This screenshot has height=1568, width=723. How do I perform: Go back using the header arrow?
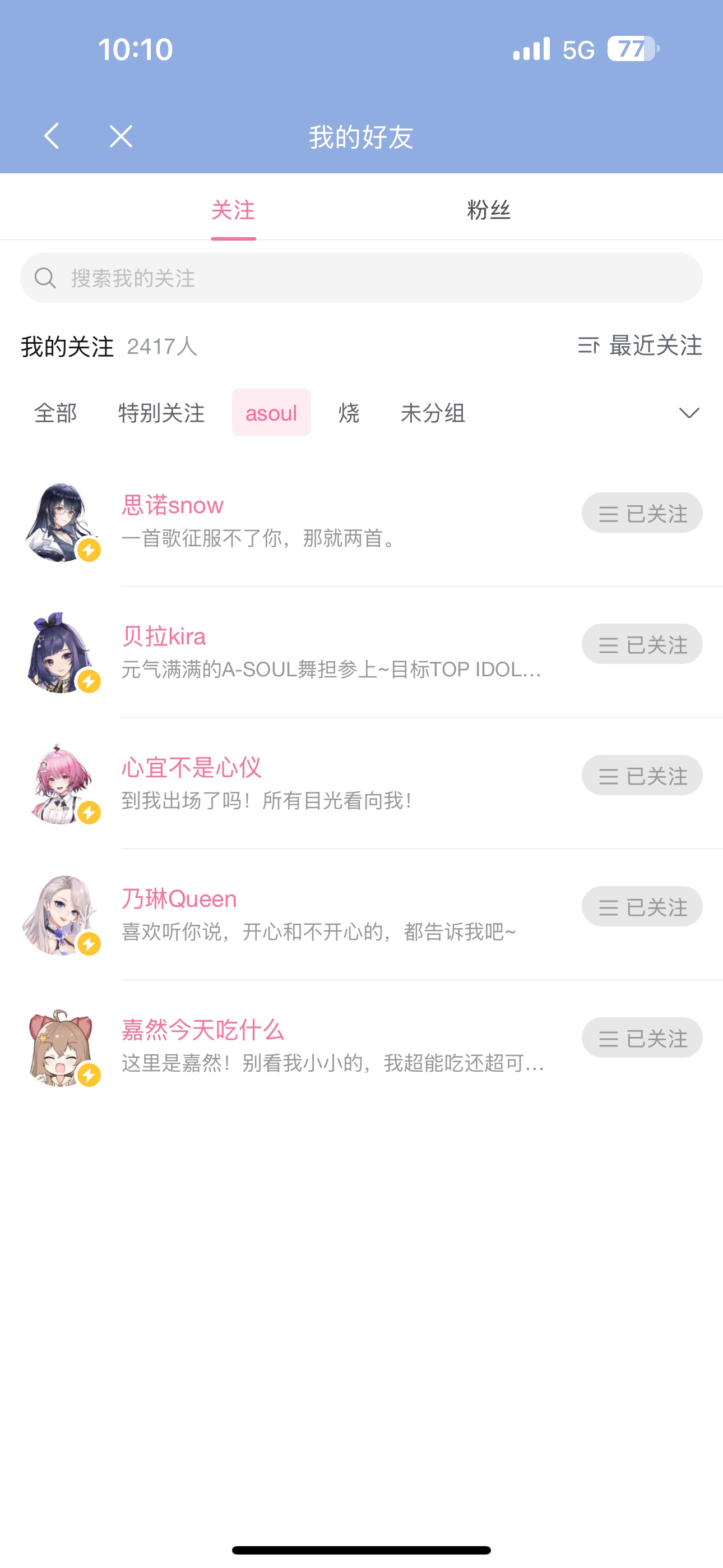click(x=52, y=136)
